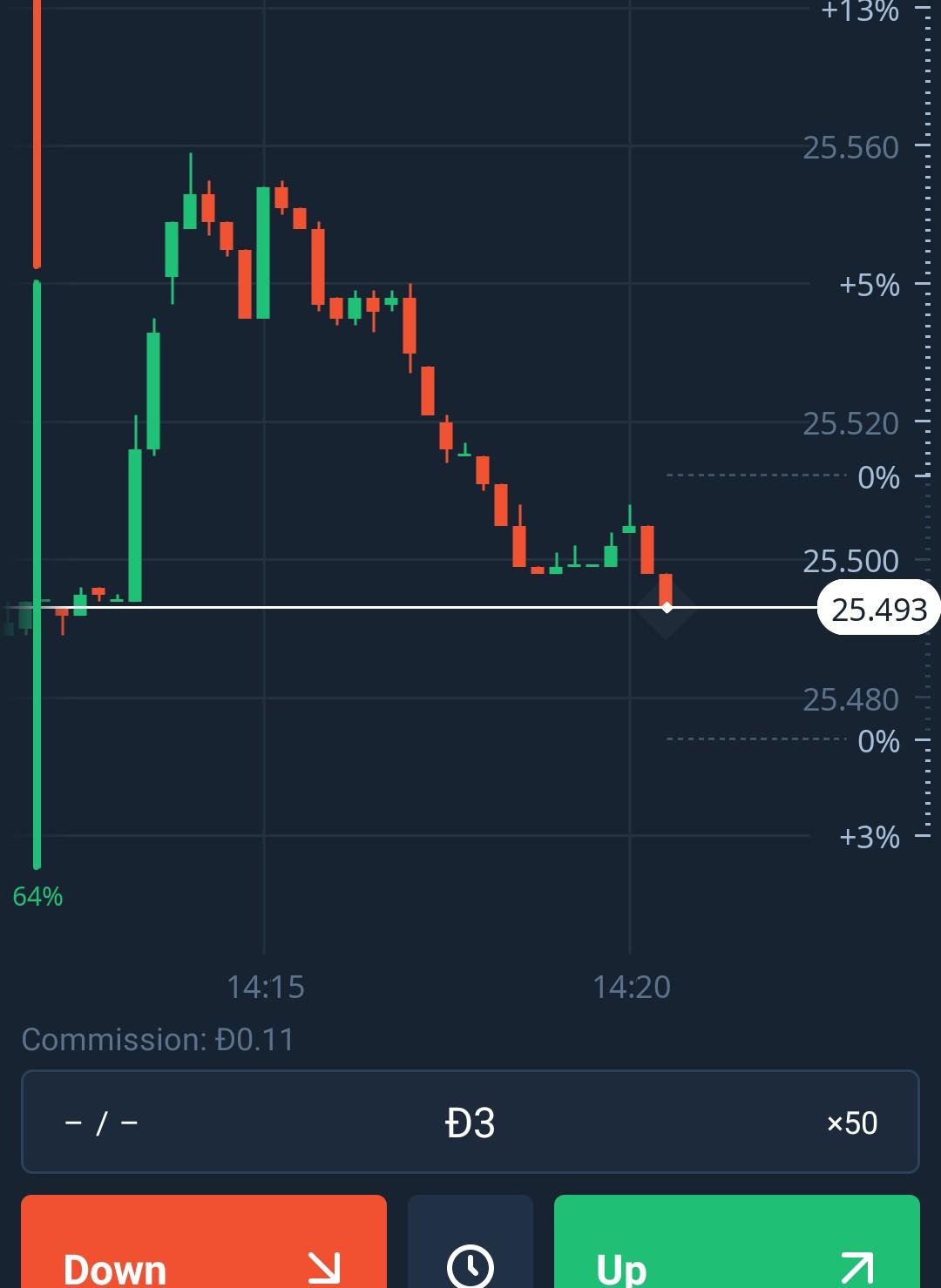Click the upper 0% dashed strike line
941x1288 pixels.
754,475
